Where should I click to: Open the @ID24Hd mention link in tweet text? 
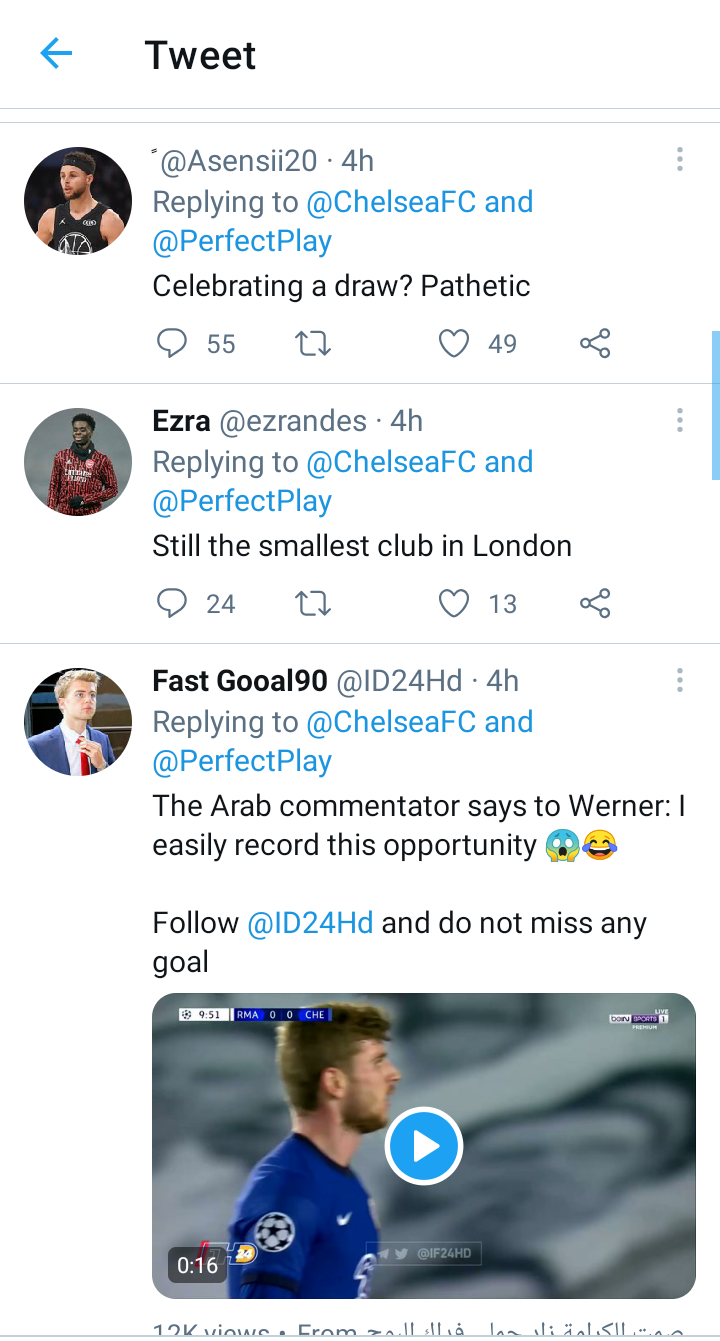coord(310,923)
